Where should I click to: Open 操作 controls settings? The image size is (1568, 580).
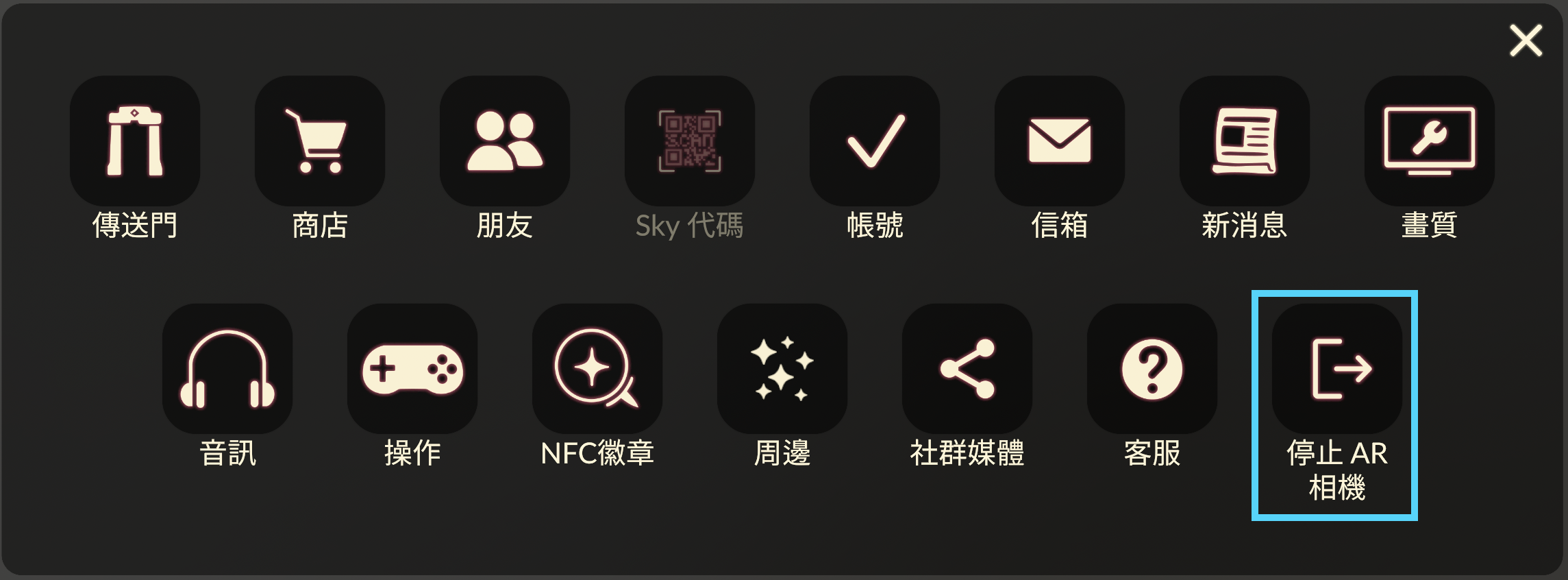(x=412, y=369)
